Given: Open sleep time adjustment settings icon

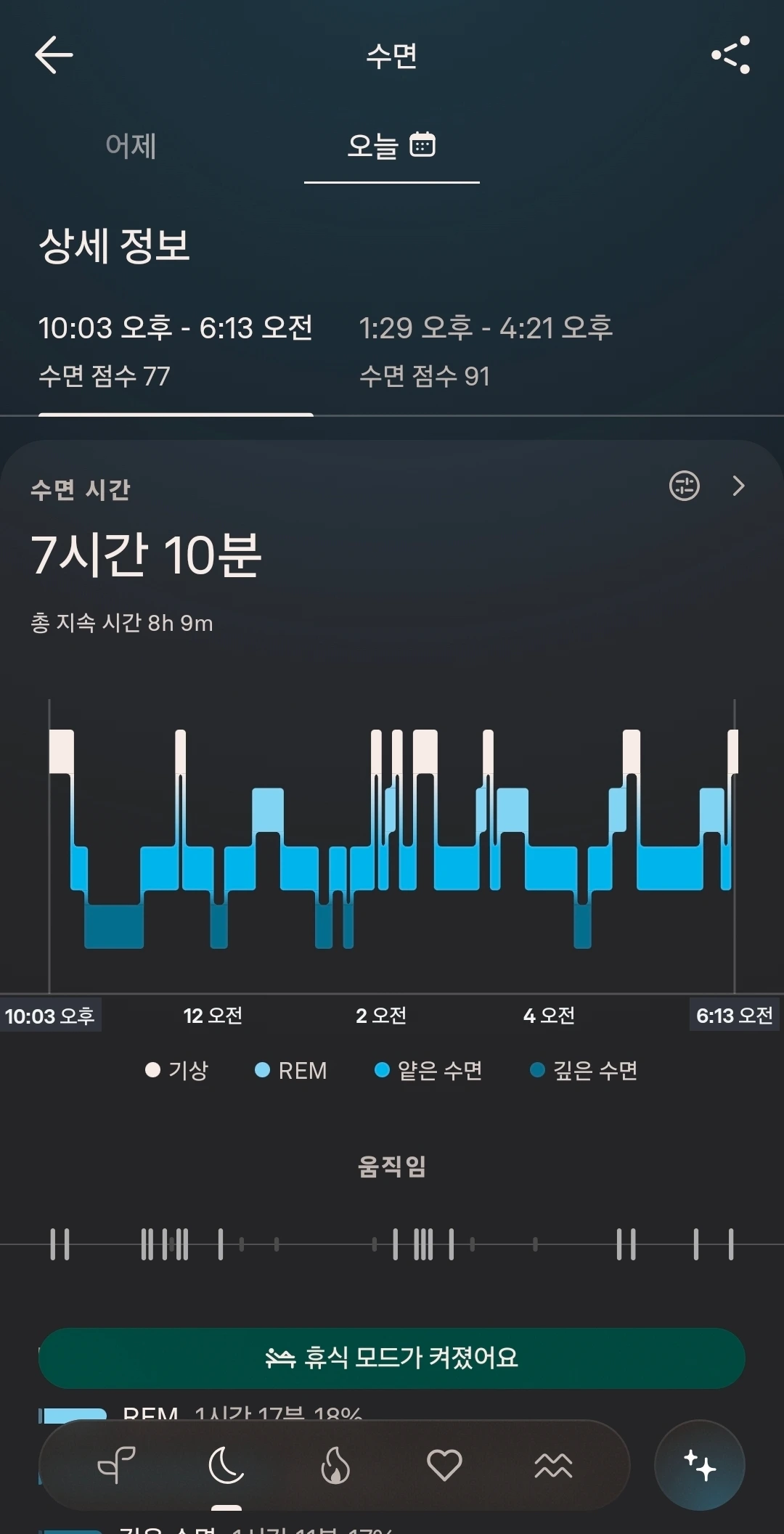Looking at the screenshot, I should 684,486.
